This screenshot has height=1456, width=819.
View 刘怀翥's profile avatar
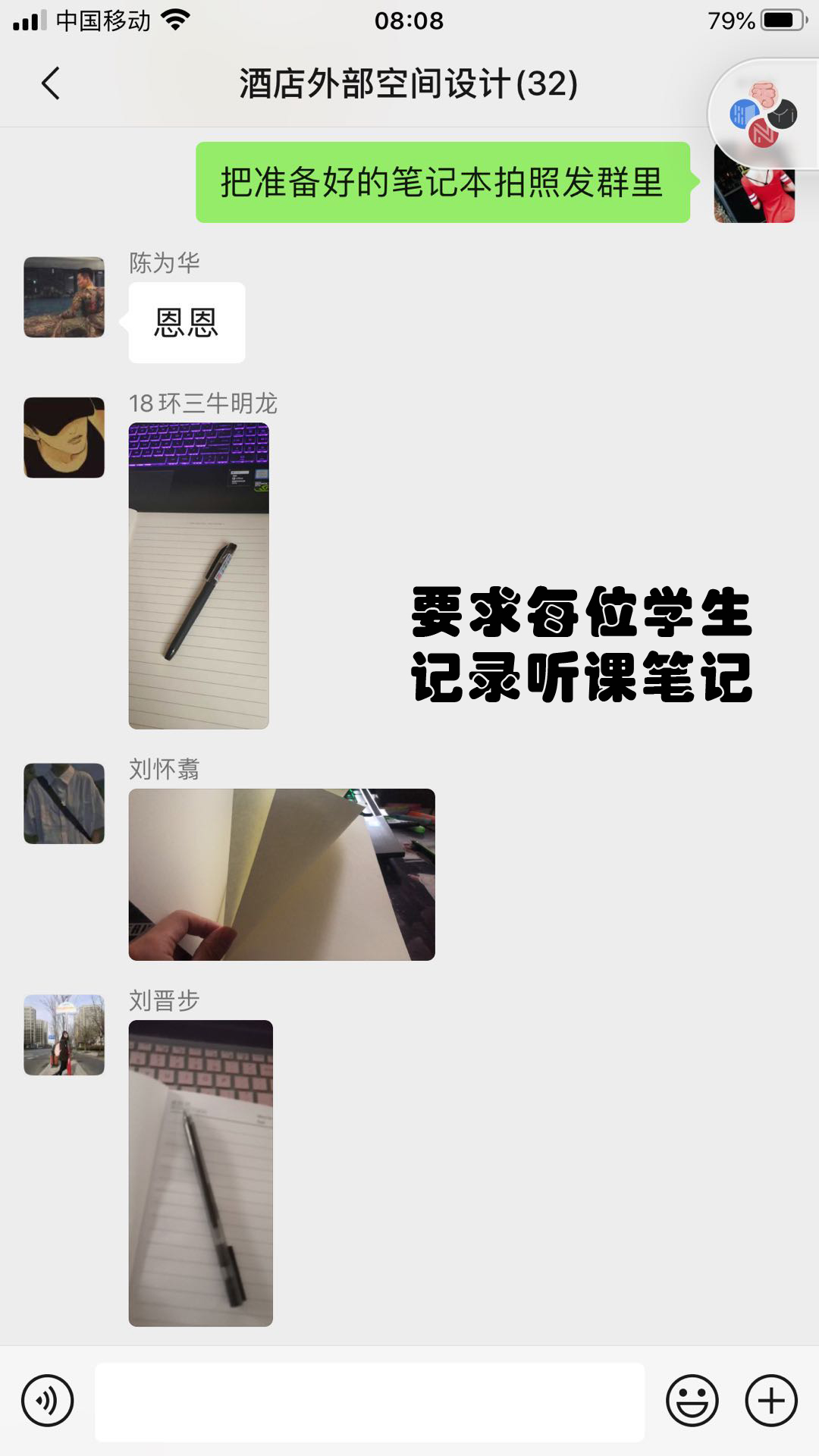click(64, 803)
